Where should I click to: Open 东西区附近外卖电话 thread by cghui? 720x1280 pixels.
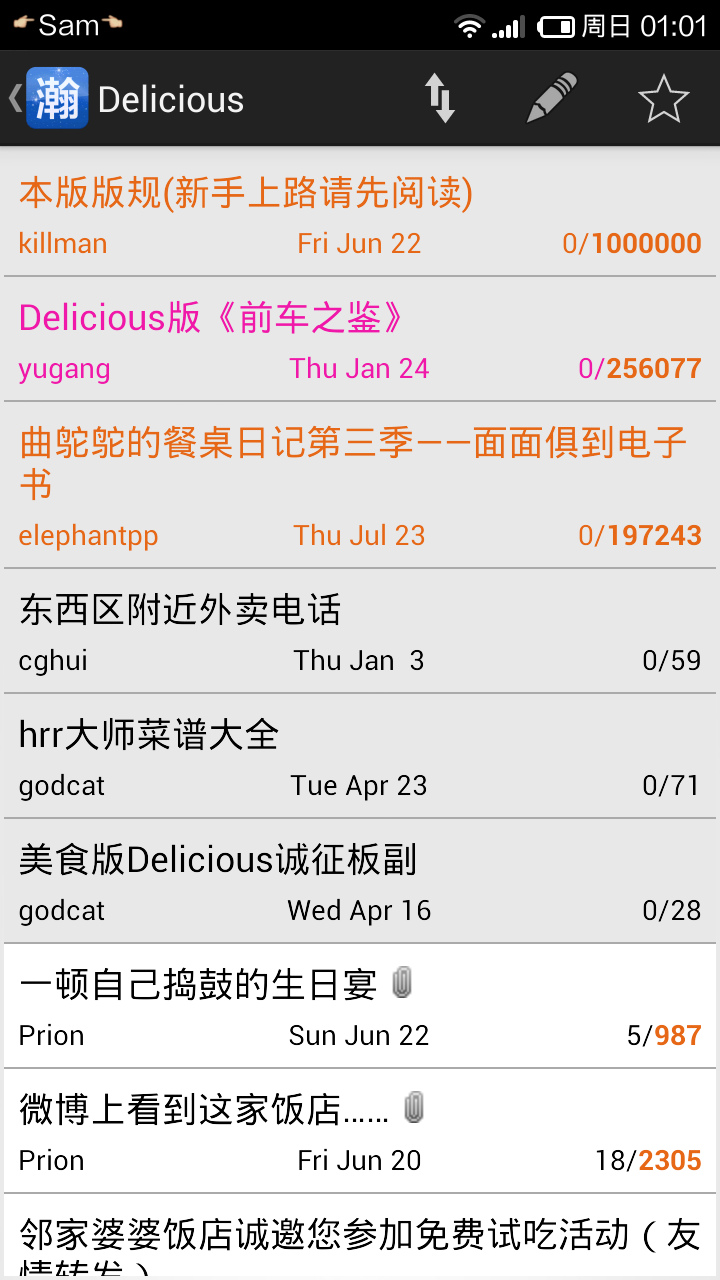[360, 631]
